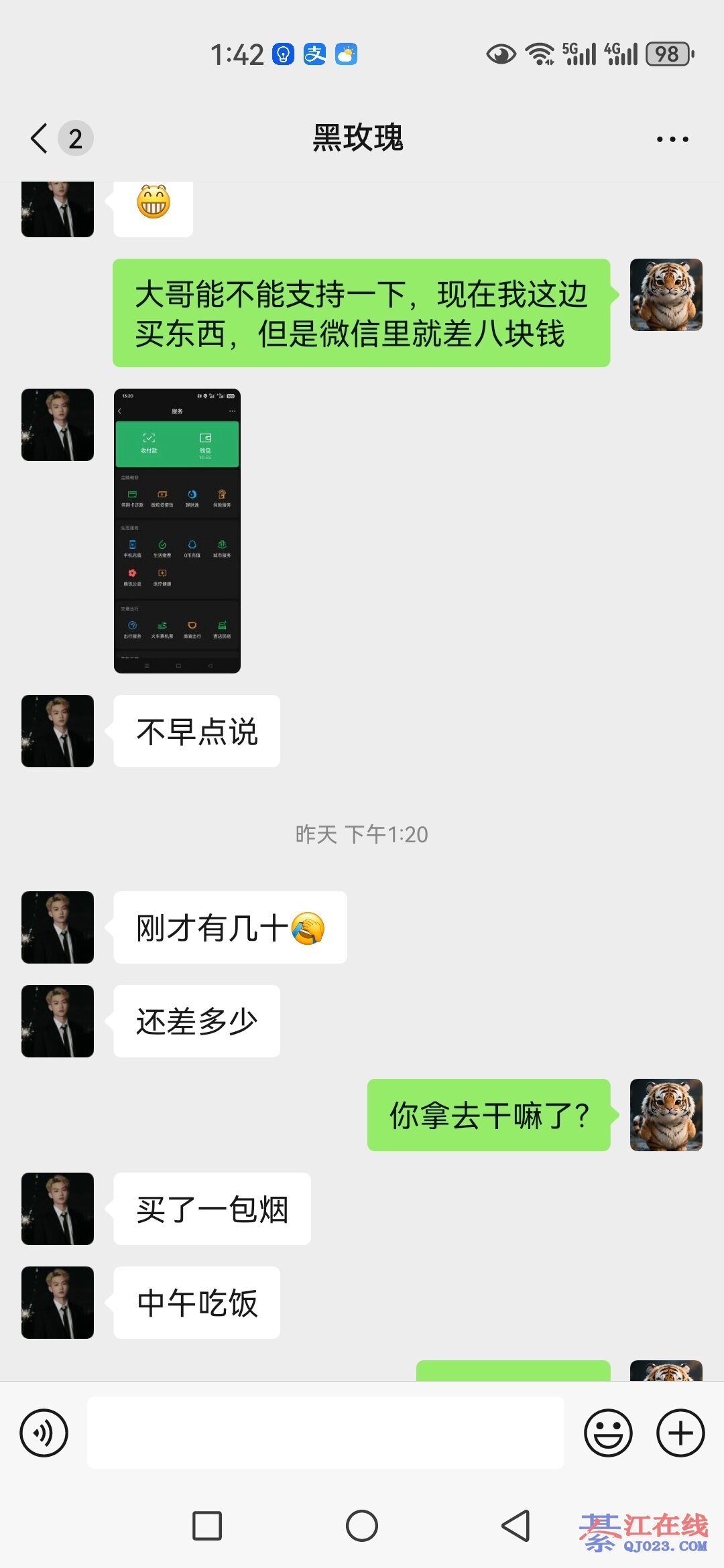Open my tiger avatar beside '你拿去干嘛了?'
724x1568 pixels.
pos(666,1115)
